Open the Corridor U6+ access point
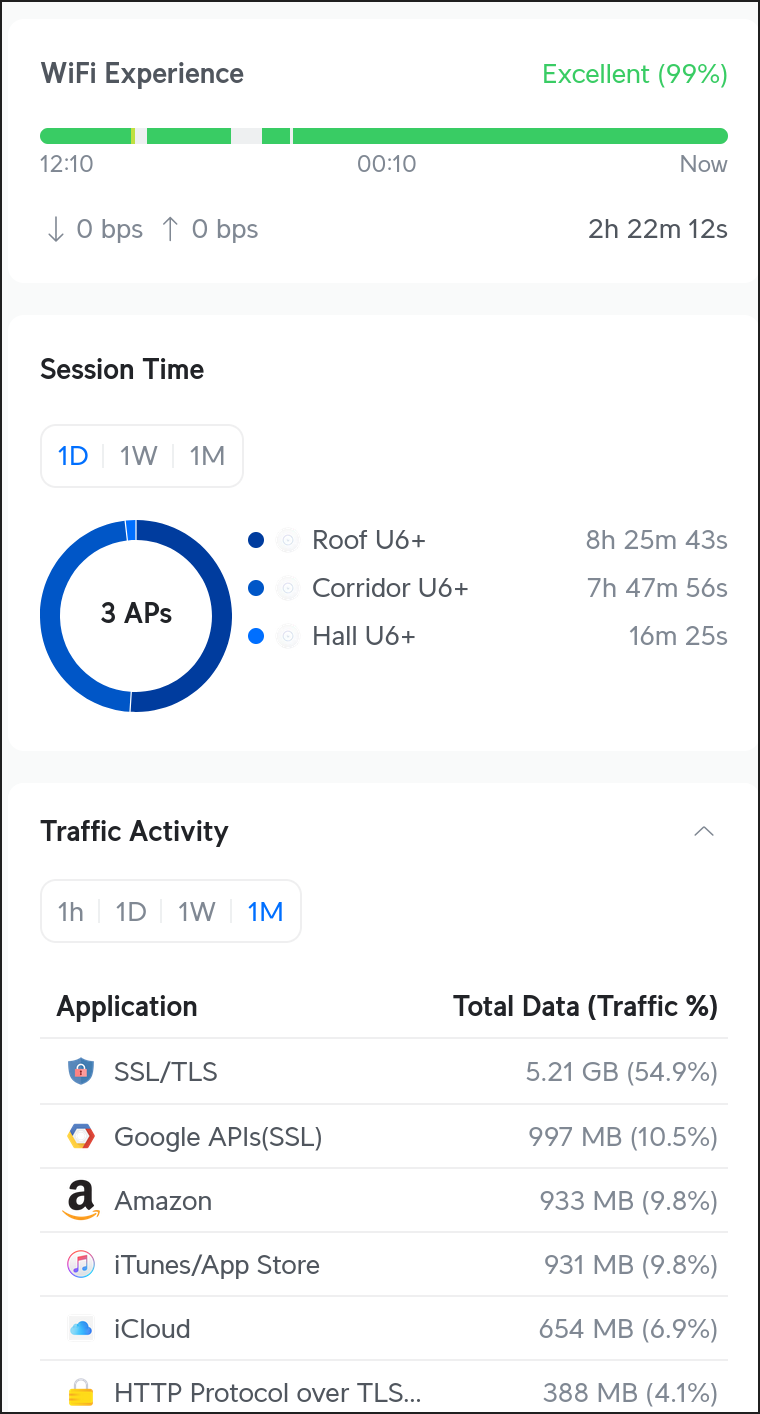 [390, 588]
